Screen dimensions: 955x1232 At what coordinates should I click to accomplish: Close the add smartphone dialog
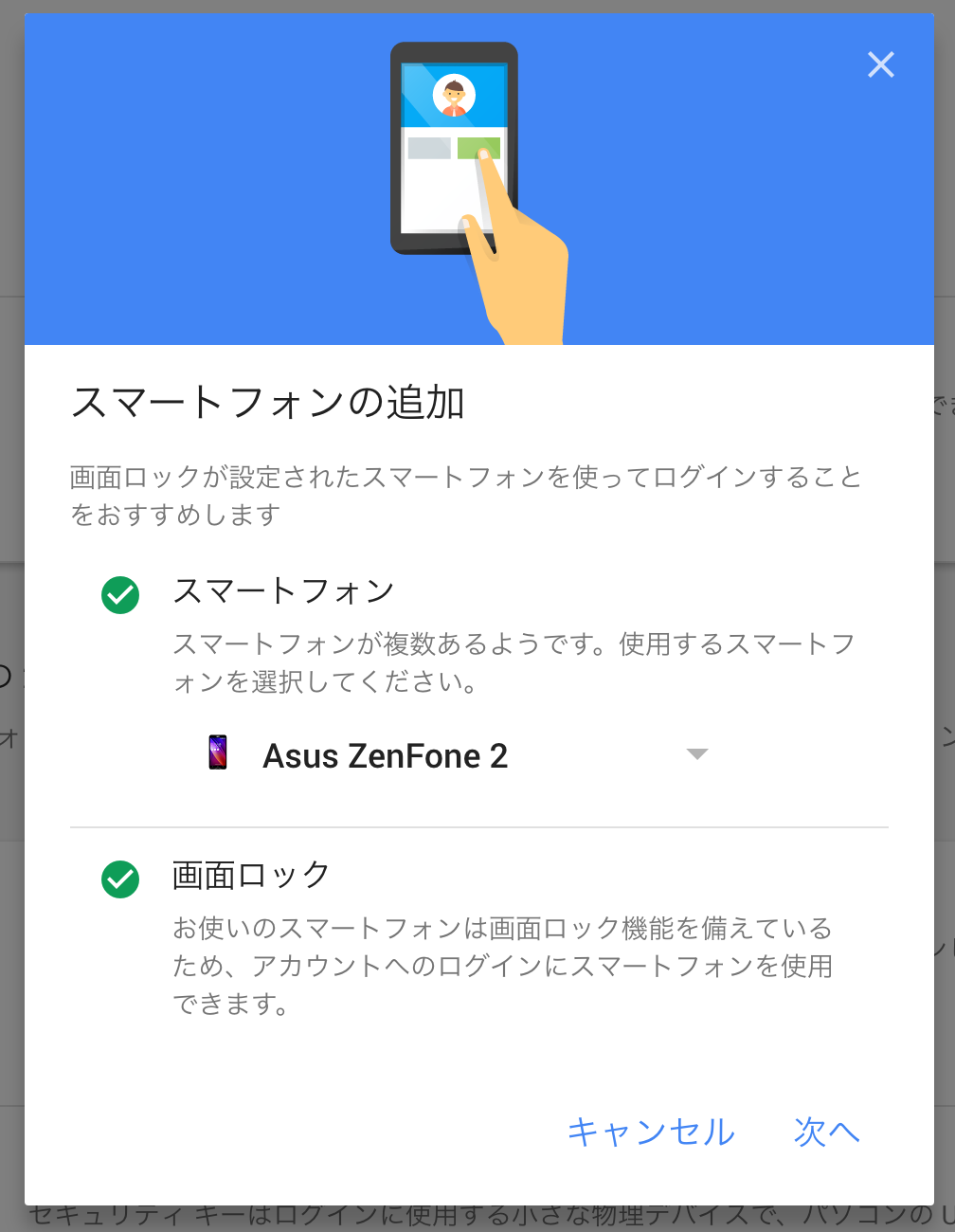(x=880, y=64)
